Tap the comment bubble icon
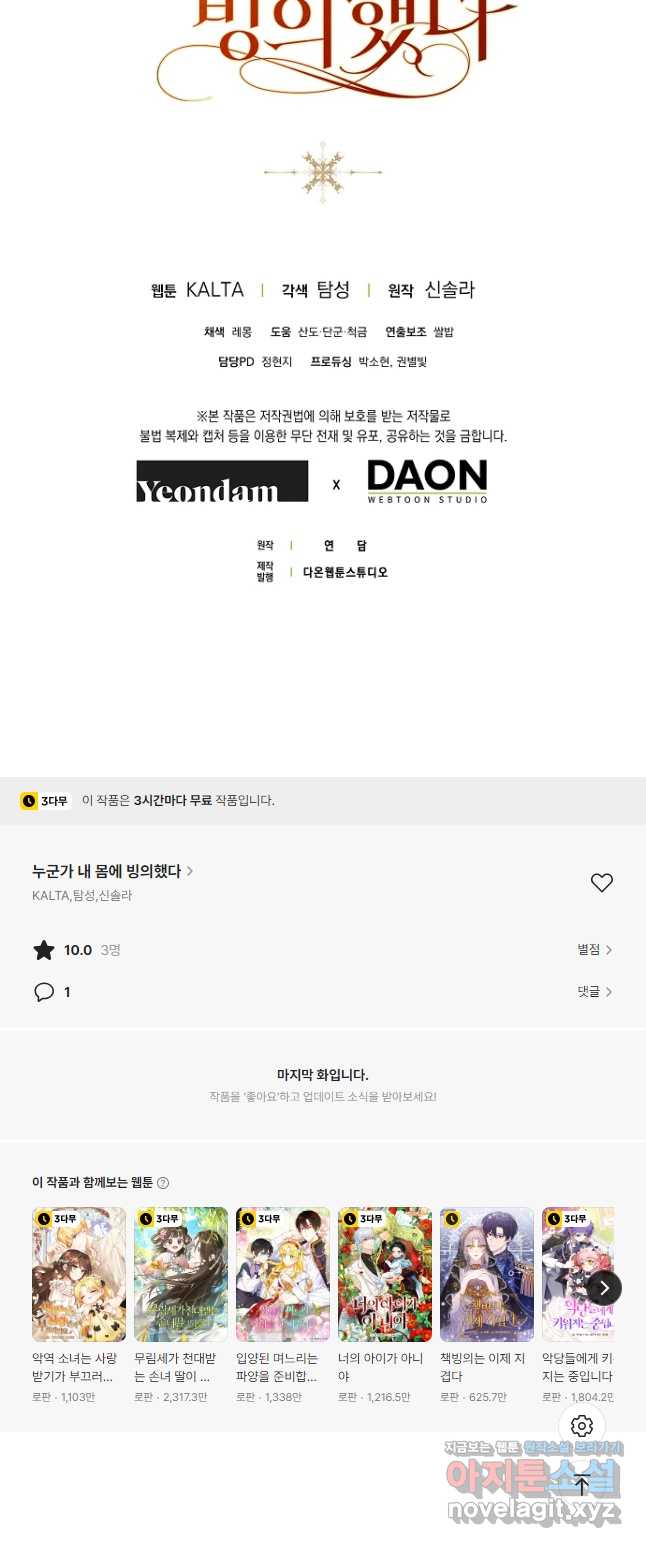This screenshot has height=1548, width=646. pyautogui.click(x=44, y=992)
